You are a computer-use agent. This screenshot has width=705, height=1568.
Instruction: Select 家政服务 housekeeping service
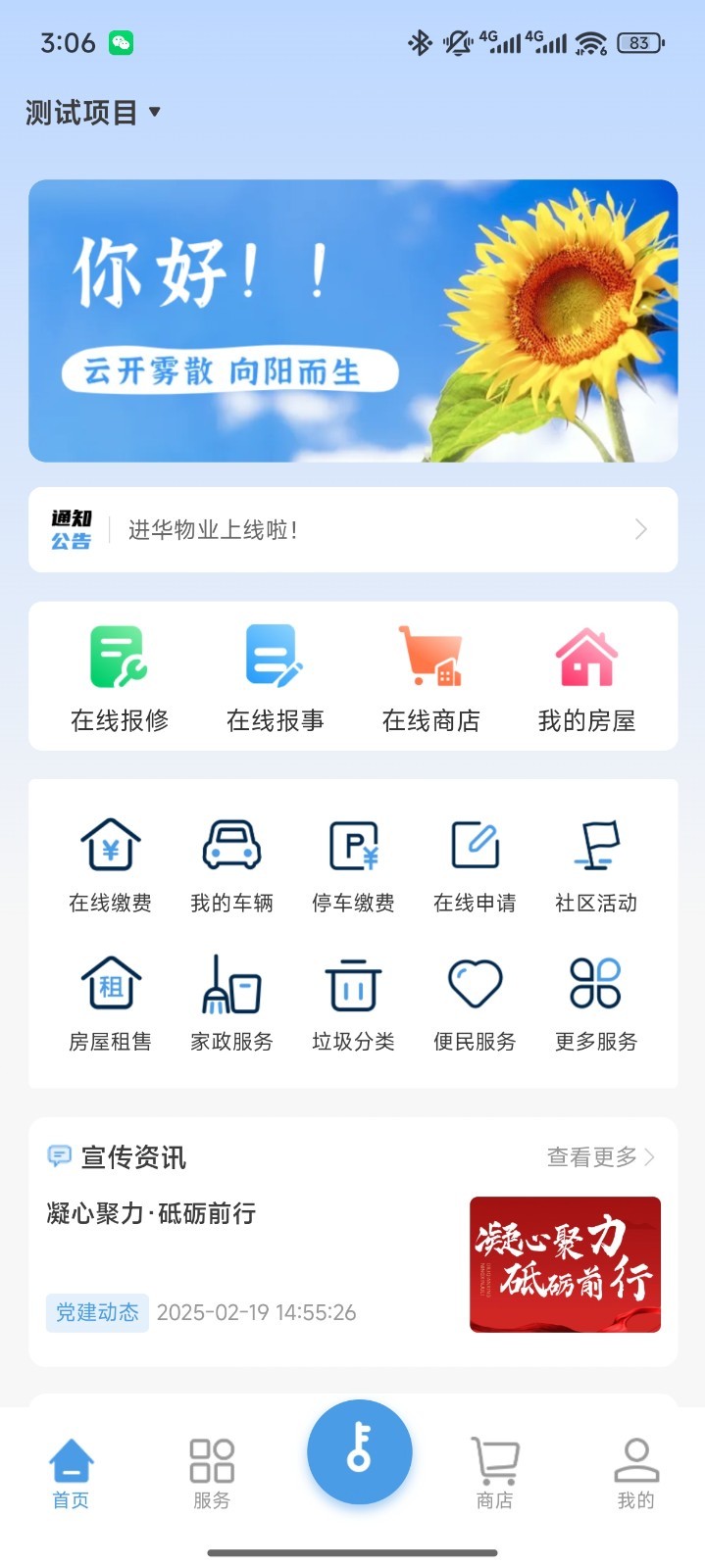point(231,1004)
